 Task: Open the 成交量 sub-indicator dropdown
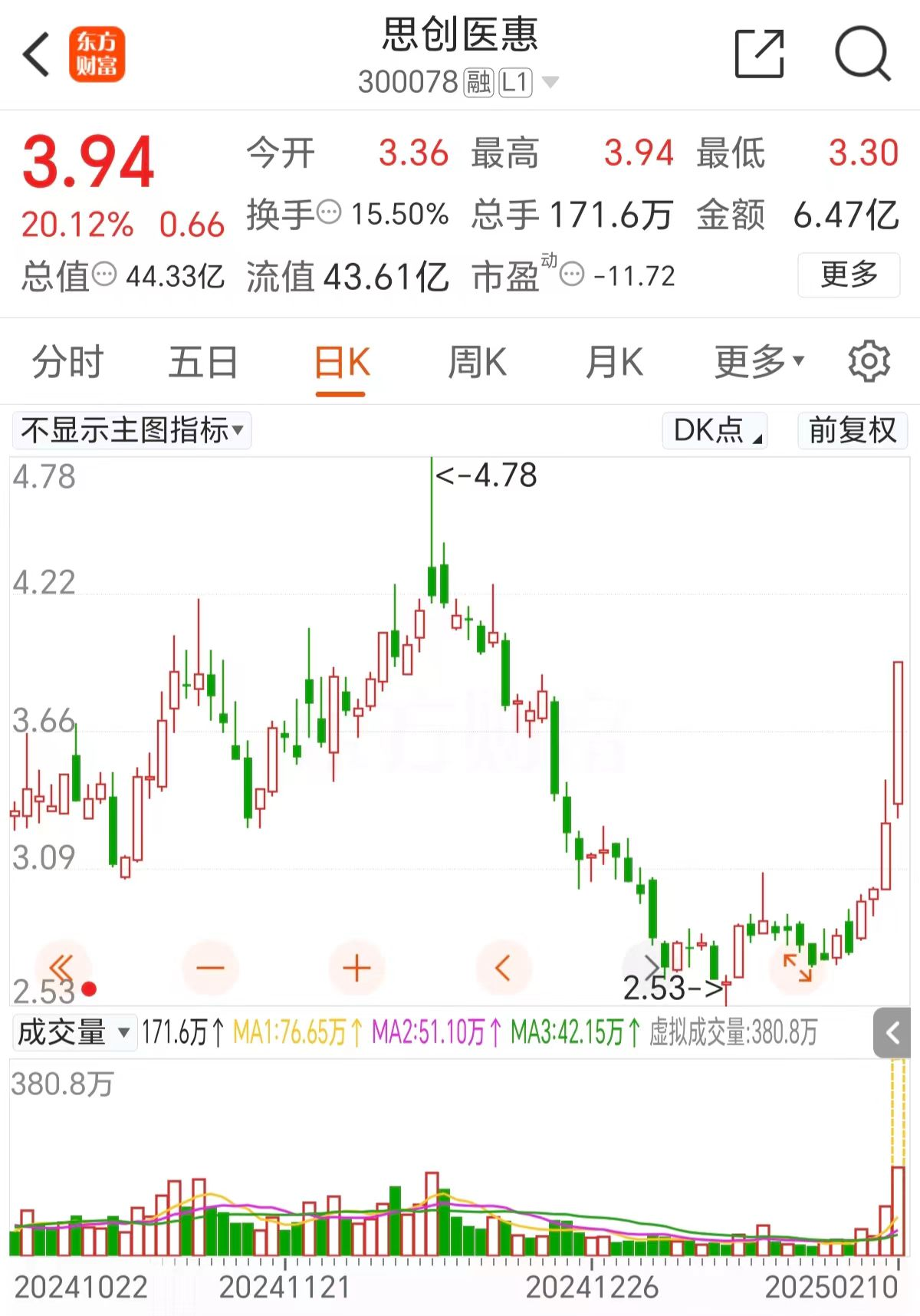click(x=74, y=1032)
